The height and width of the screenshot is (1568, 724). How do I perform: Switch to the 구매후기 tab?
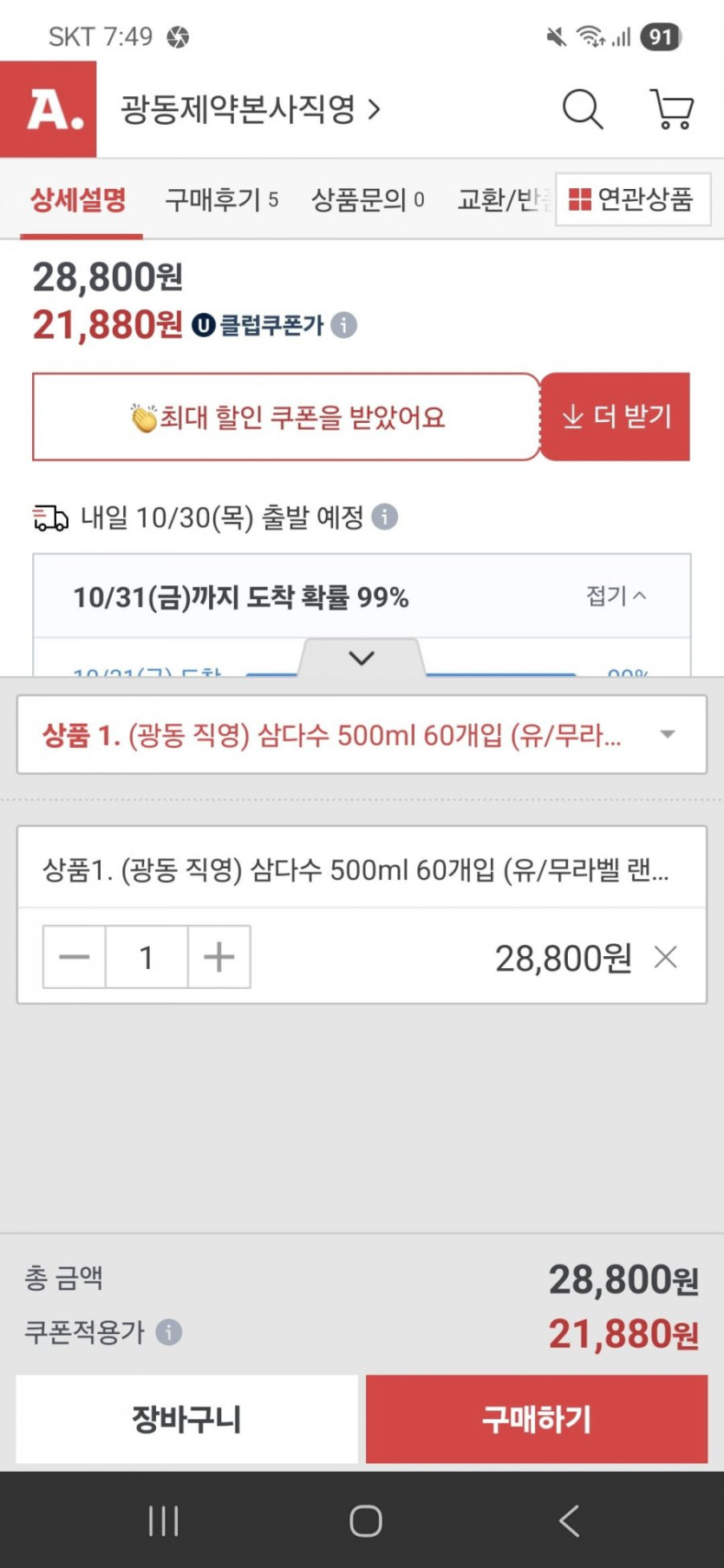point(221,200)
